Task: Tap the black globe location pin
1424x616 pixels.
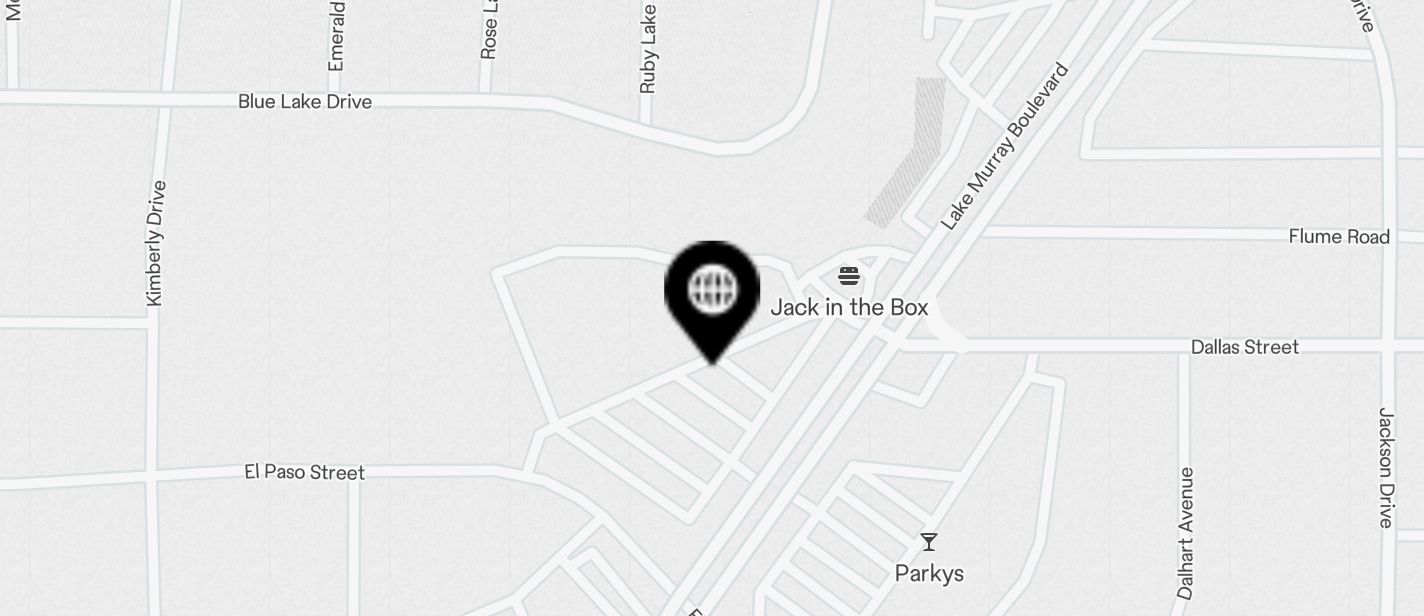Action: (x=712, y=292)
